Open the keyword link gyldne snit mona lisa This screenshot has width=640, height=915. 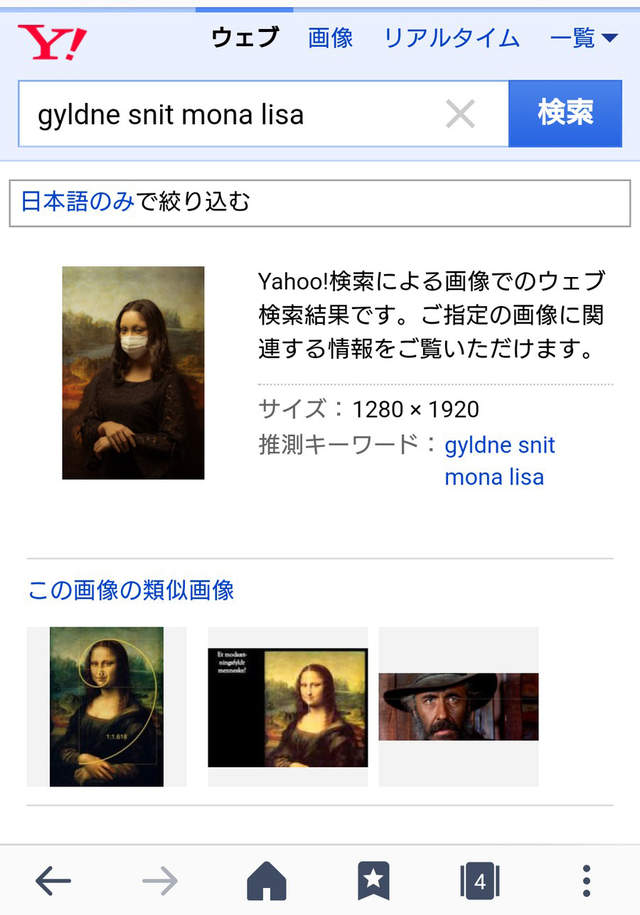499,460
